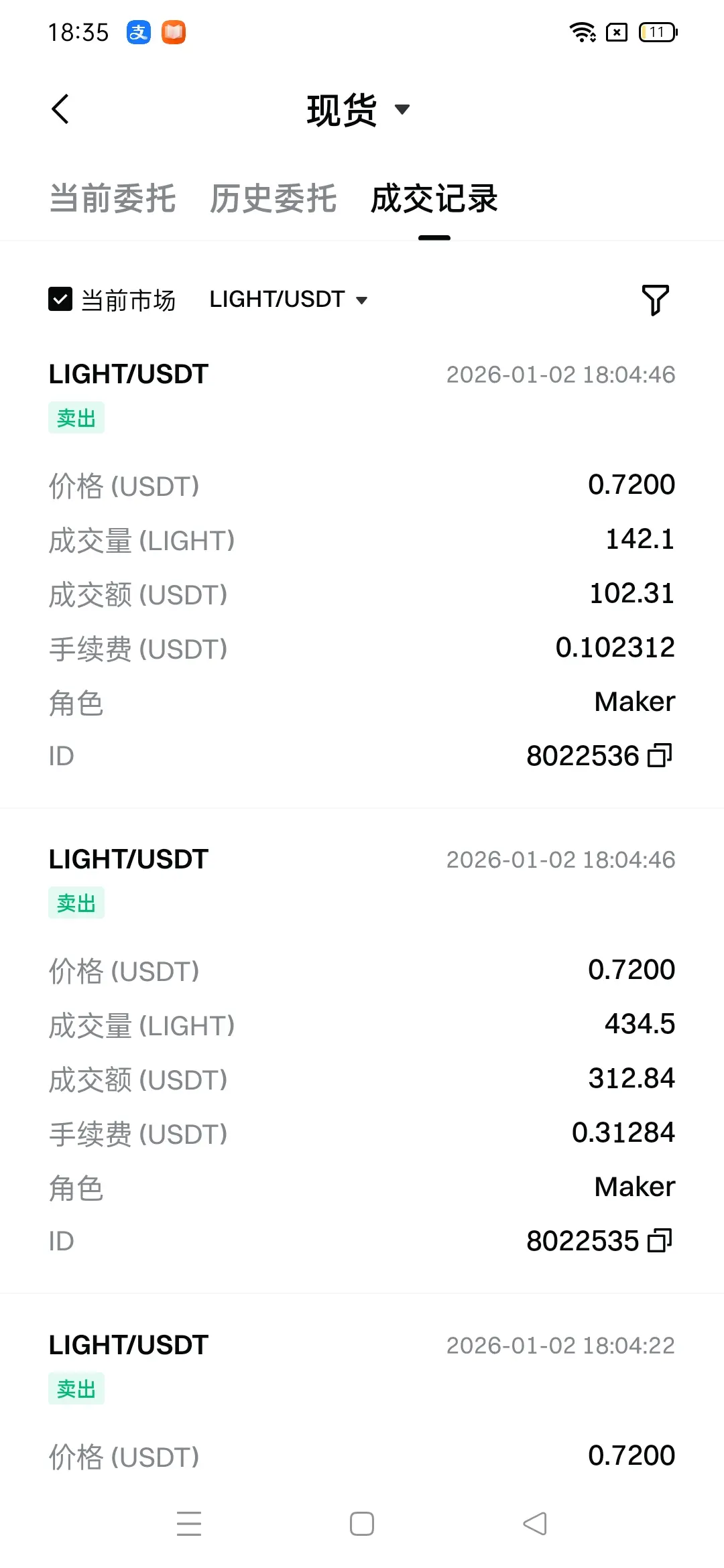
Task: Open the filter funnel icon
Action: (655, 300)
